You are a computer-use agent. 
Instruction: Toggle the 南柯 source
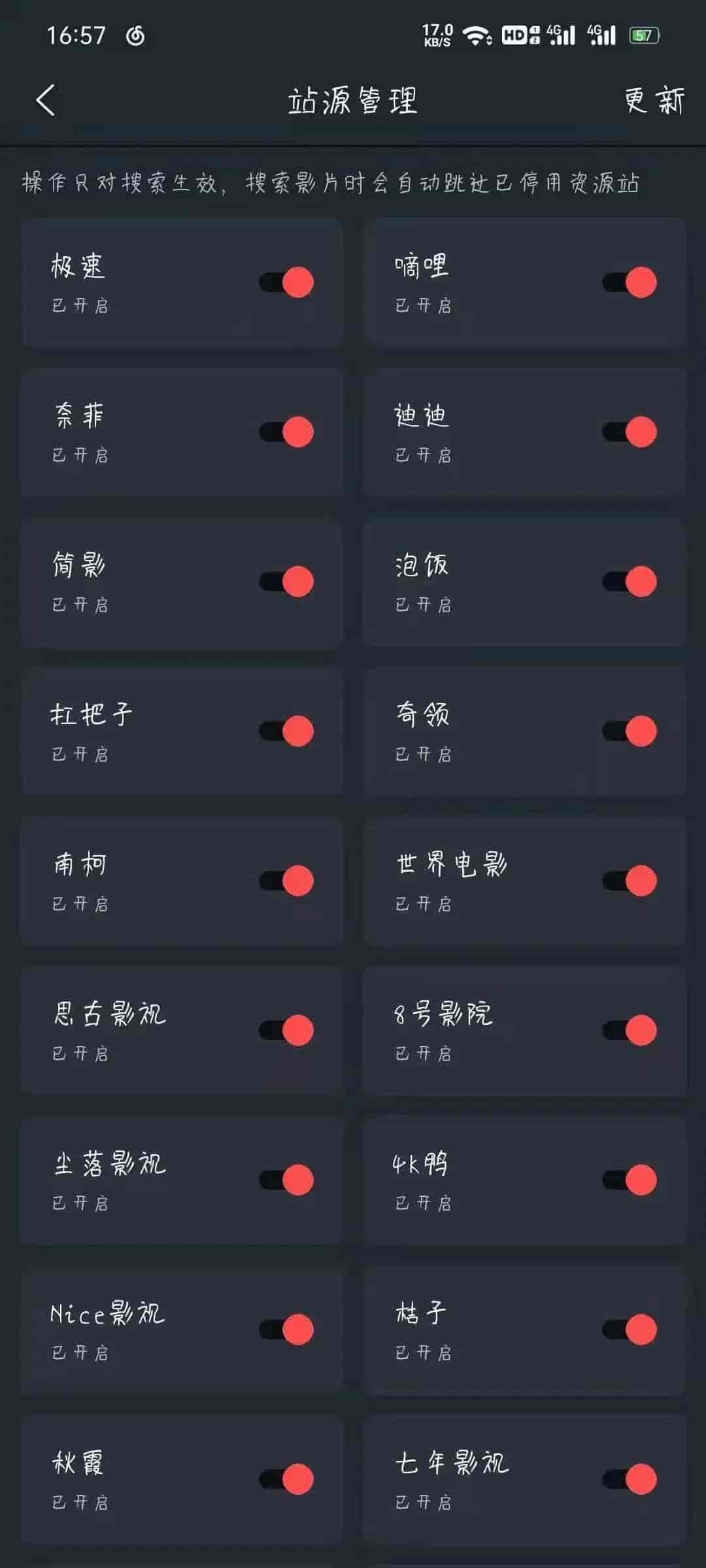click(286, 881)
